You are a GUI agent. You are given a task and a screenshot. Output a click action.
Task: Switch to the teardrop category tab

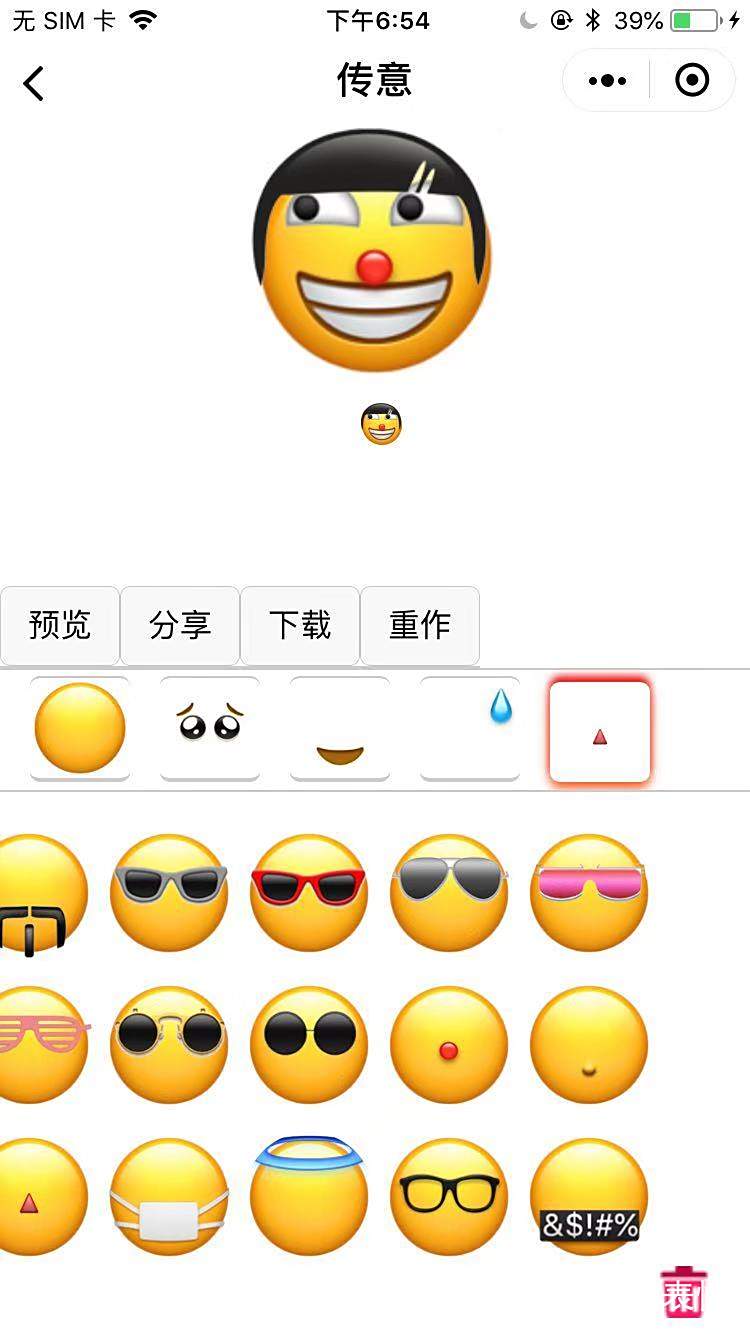tap(470, 728)
